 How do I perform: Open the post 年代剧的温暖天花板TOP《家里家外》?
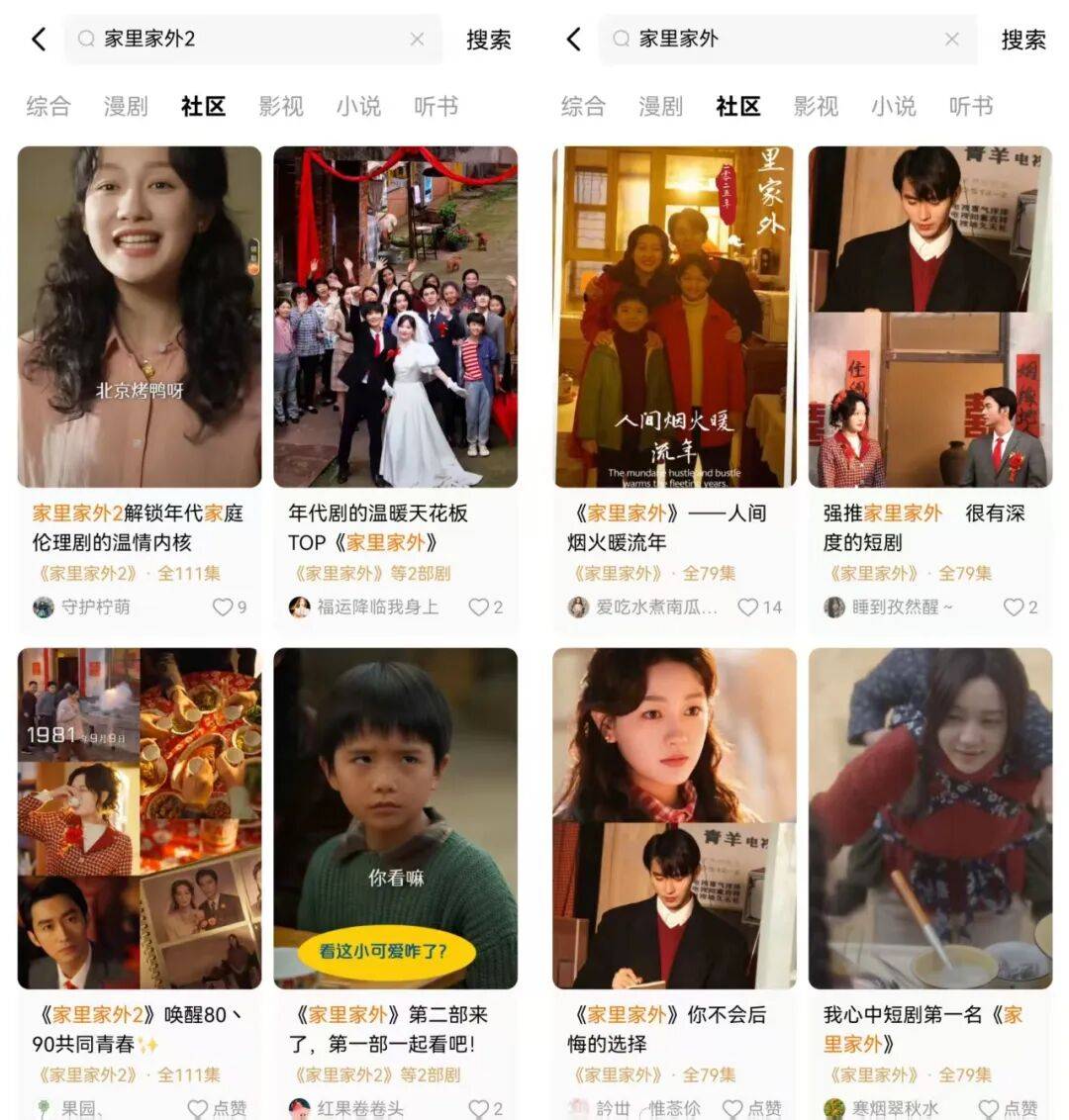[395, 317]
